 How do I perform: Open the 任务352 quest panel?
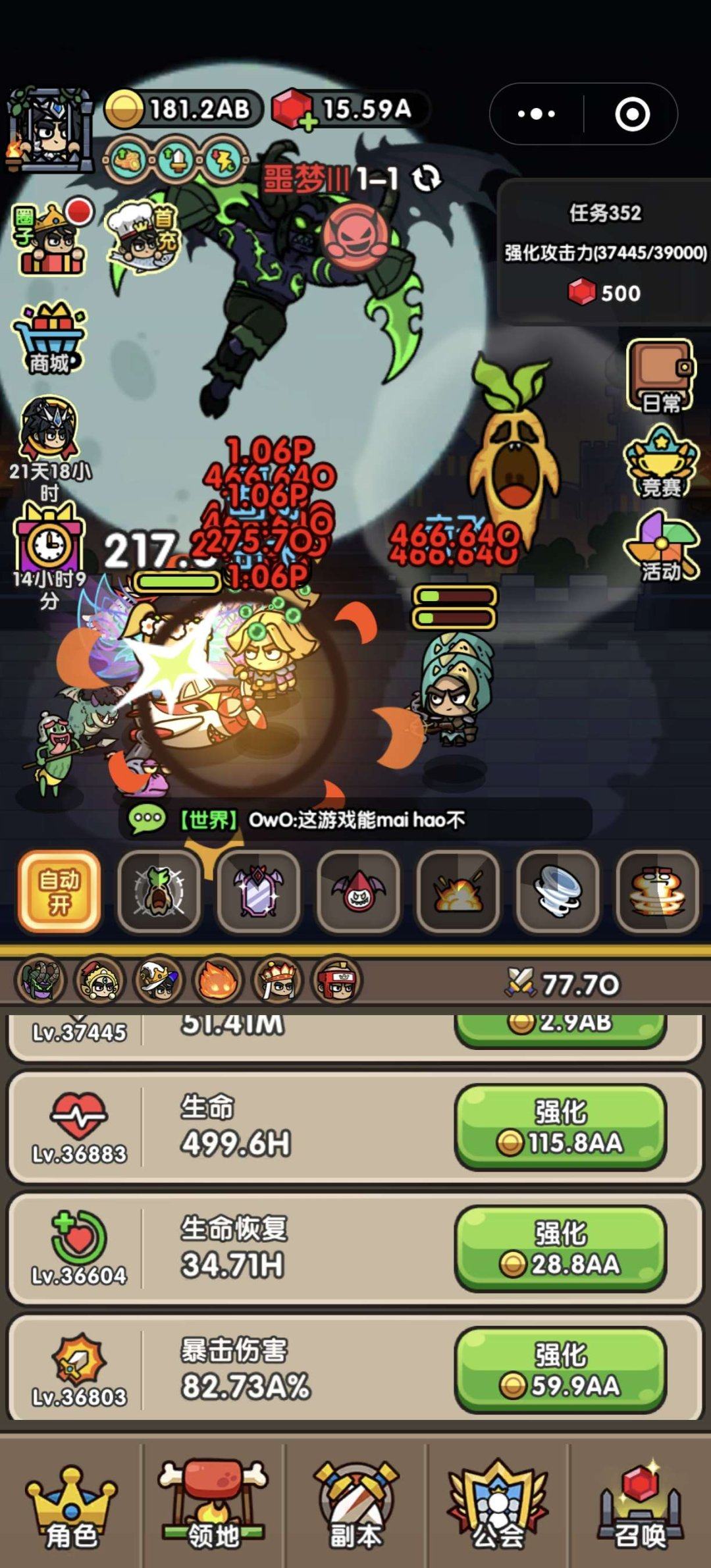(x=604, y=252)
